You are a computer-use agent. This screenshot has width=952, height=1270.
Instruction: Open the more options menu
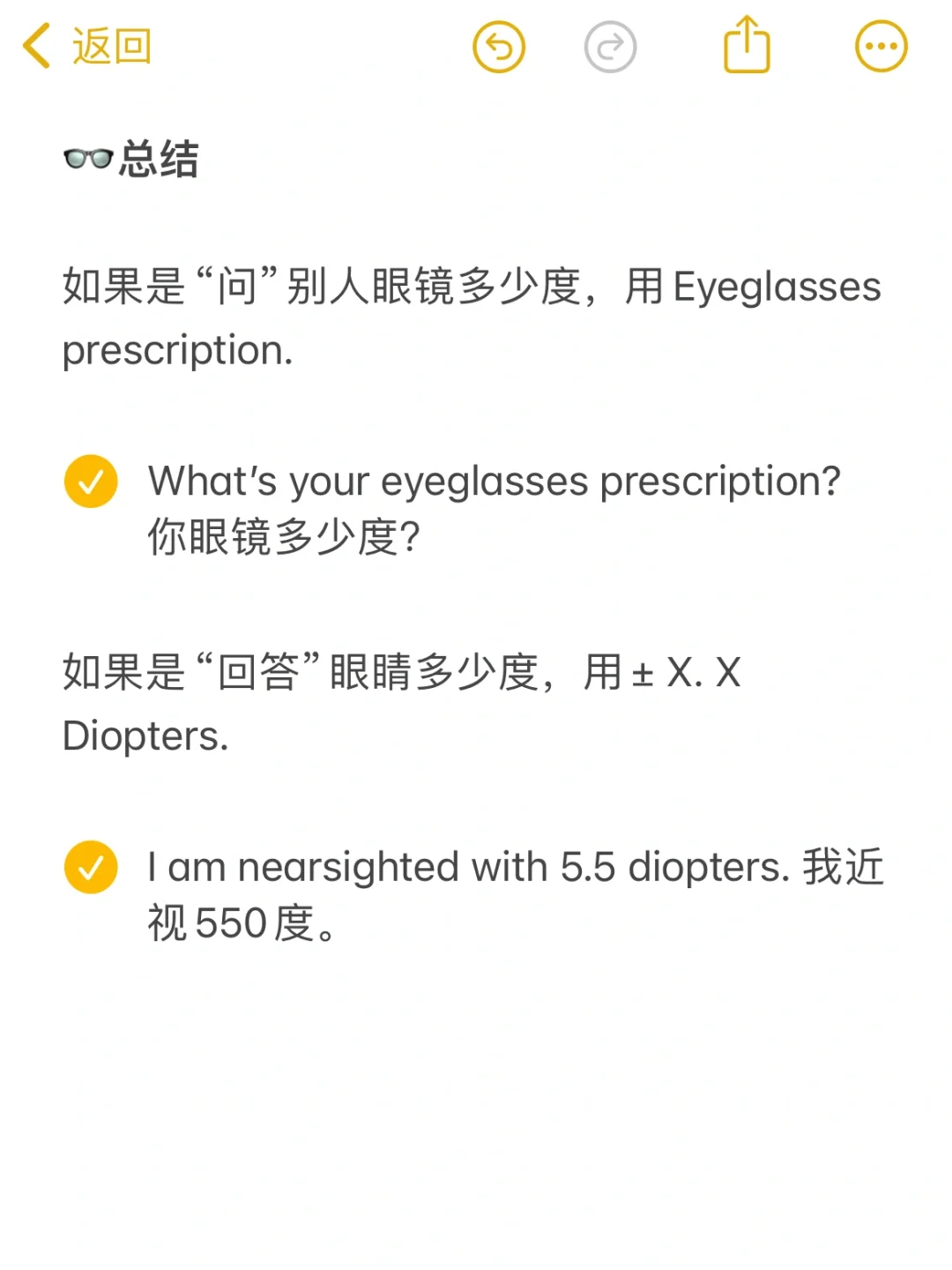point(881,47)
